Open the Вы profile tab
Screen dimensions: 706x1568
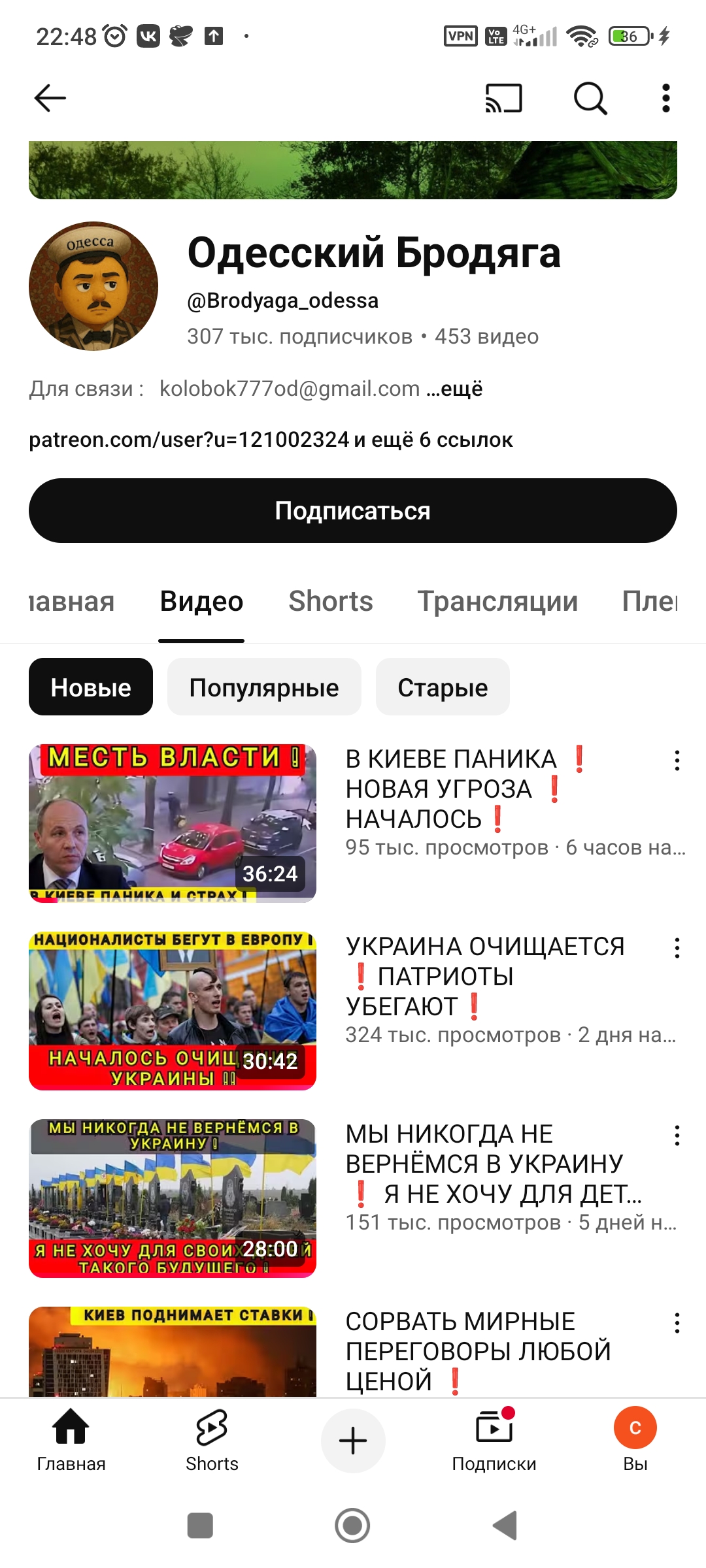635,1441
